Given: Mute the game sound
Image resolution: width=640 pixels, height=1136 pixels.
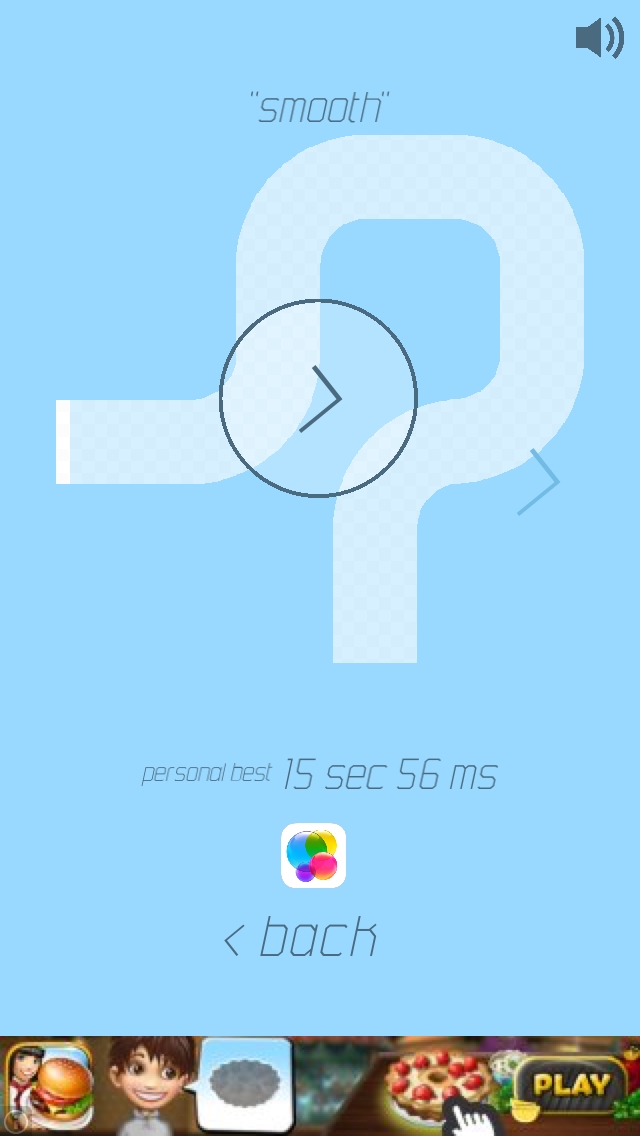Looking at the screenshot, I should 599,38.
